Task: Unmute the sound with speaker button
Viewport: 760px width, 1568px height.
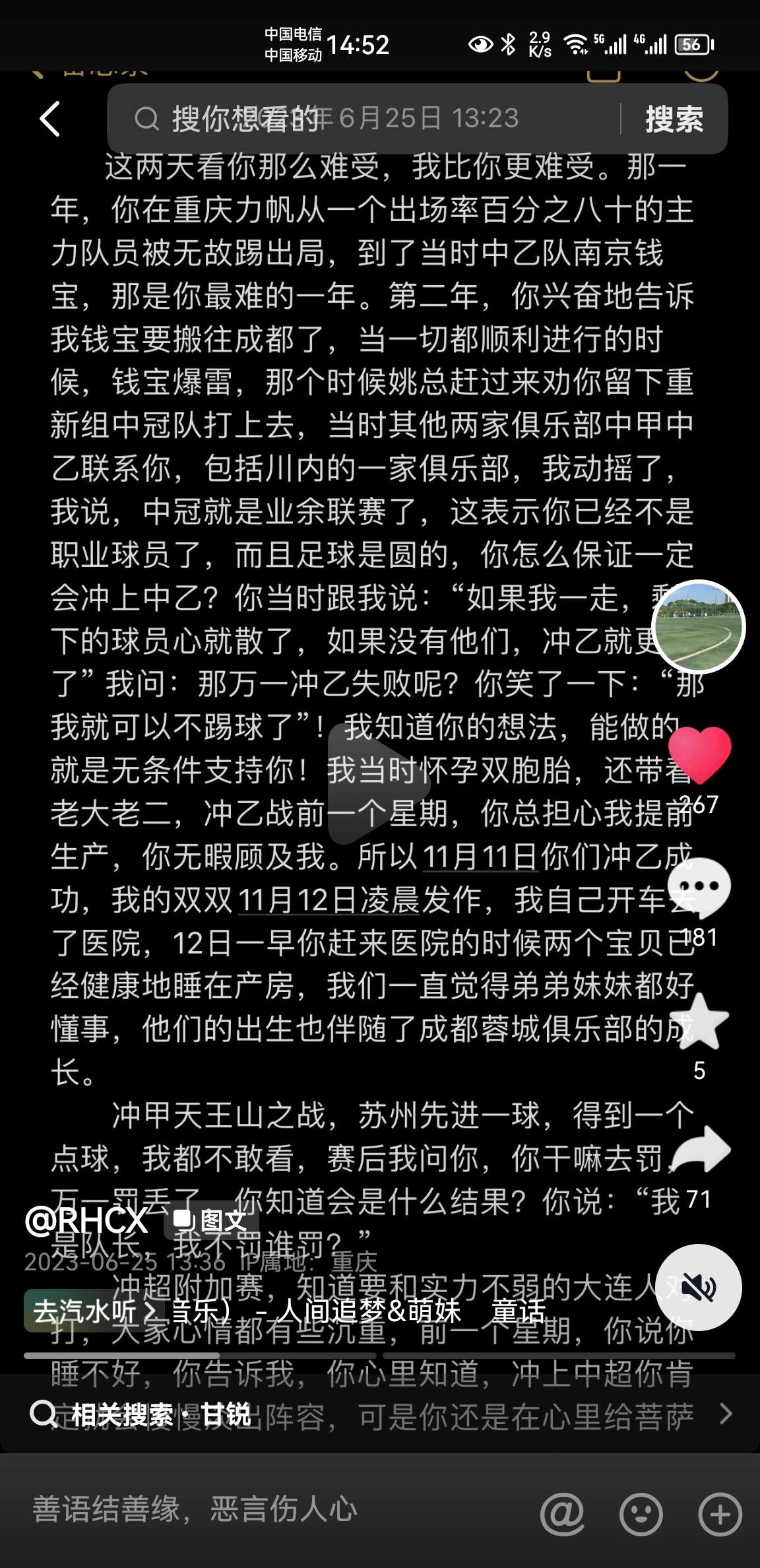Action: point(699,1288)
